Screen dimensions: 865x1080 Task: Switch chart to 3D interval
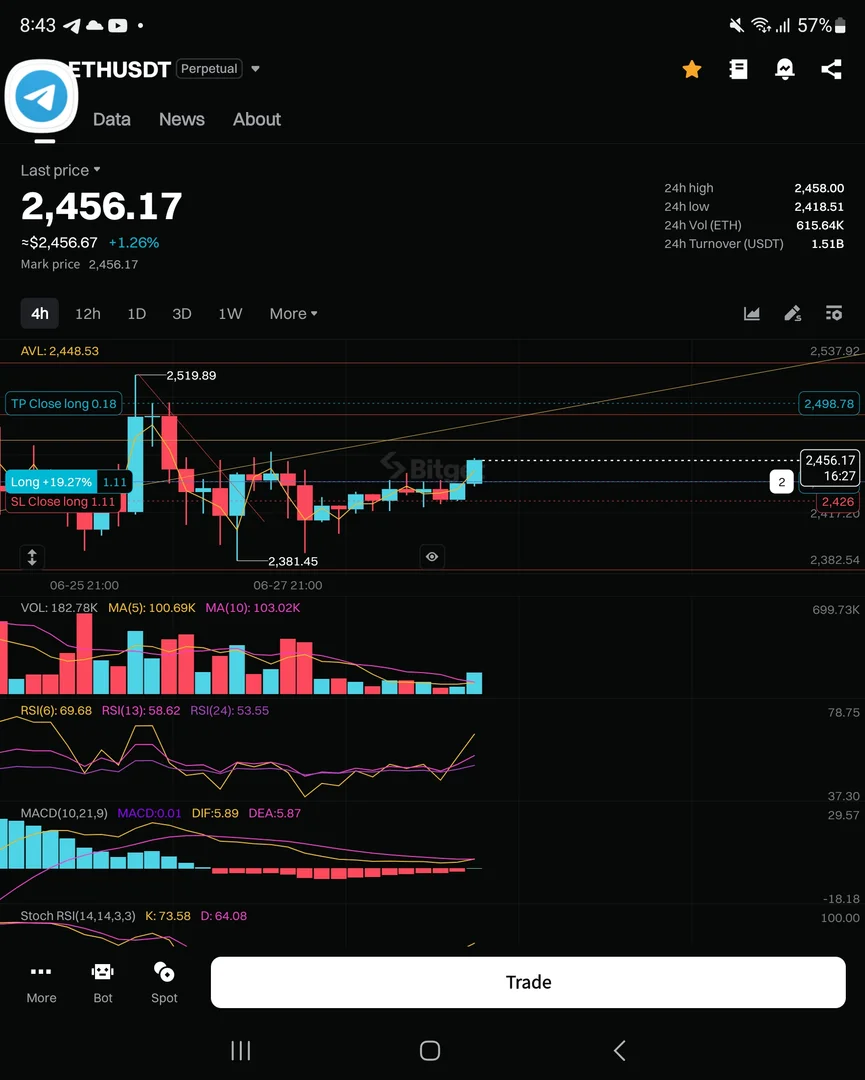point(182,314)
